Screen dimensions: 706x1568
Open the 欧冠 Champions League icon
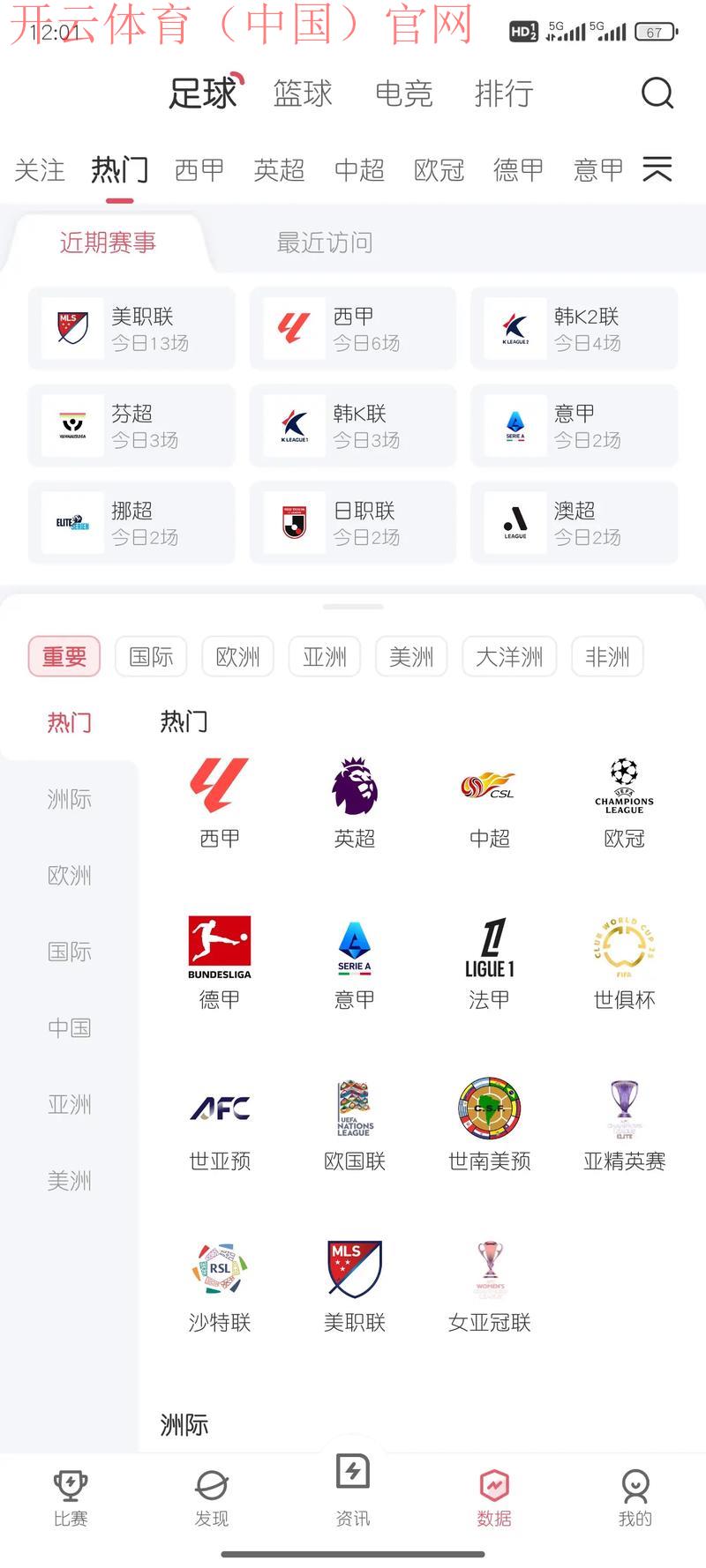coord(624,785)
